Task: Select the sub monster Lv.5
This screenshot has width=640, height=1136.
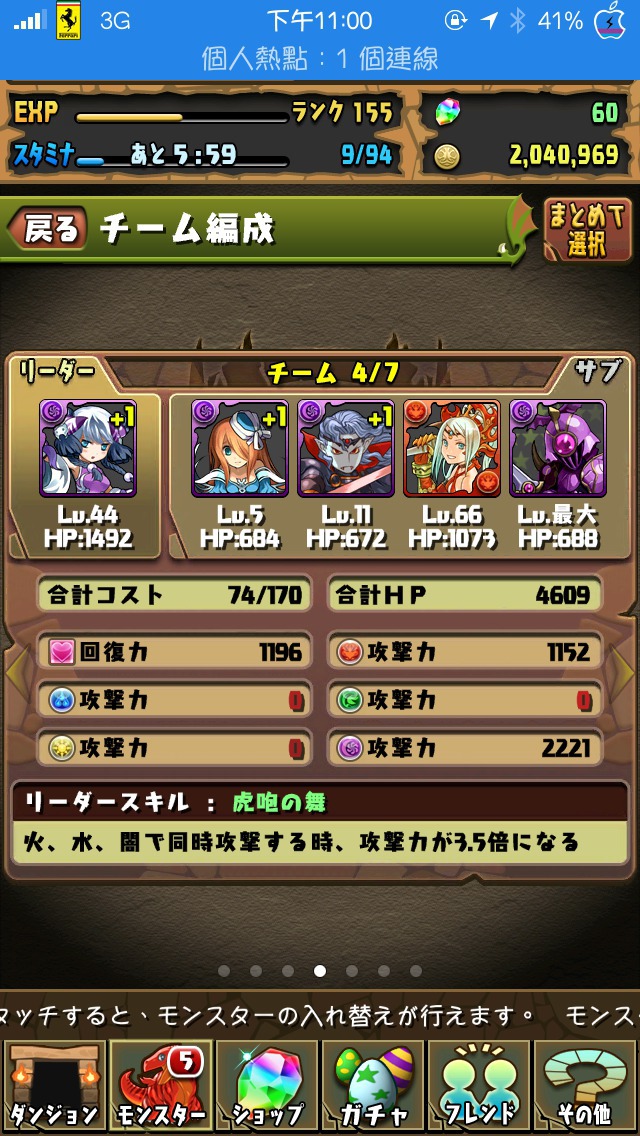Action: pos(240,448)
